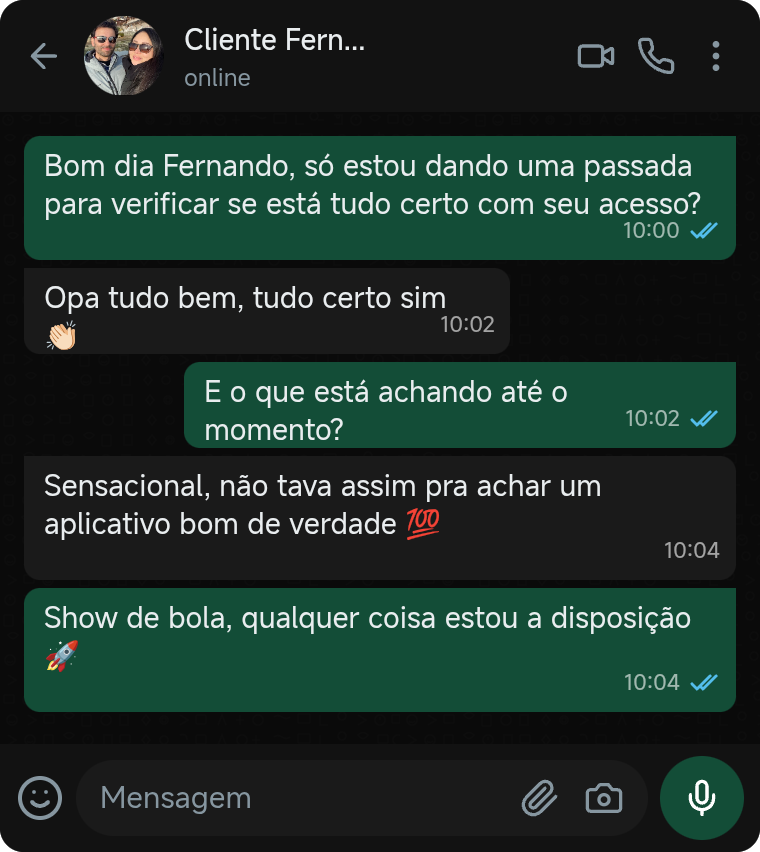
Task: Record a voice message with the microphone
Action: tap(701, 798)
